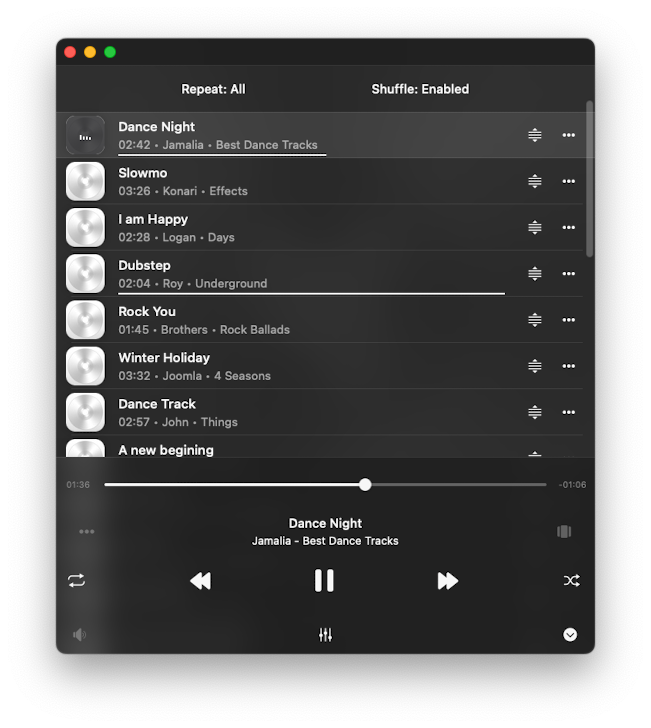The image size is (651, 728).
Task: Tap reorder handle for Winter Holiday
Action: point(535,366)
